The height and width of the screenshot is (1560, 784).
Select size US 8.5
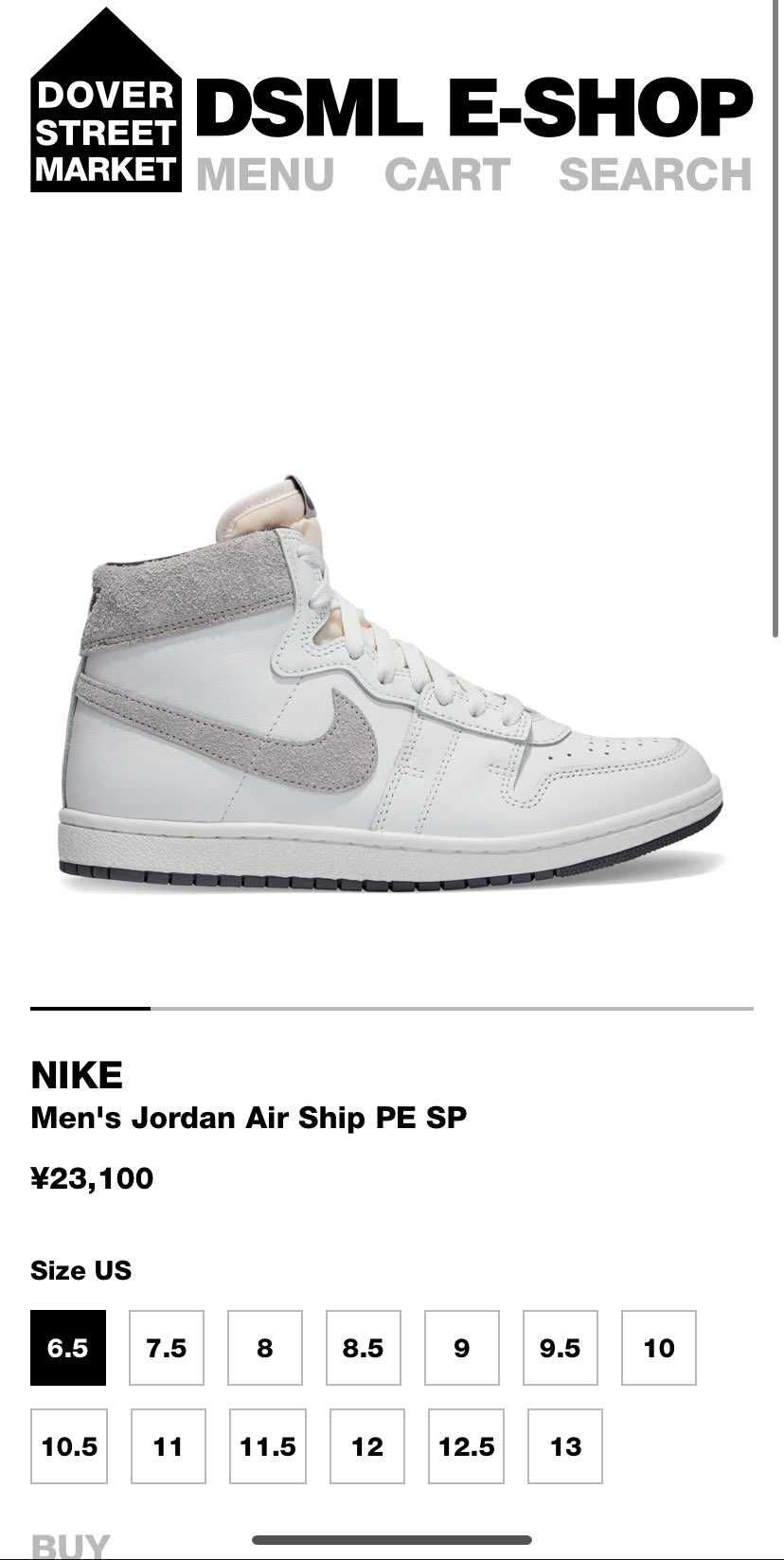[364, 1348]
